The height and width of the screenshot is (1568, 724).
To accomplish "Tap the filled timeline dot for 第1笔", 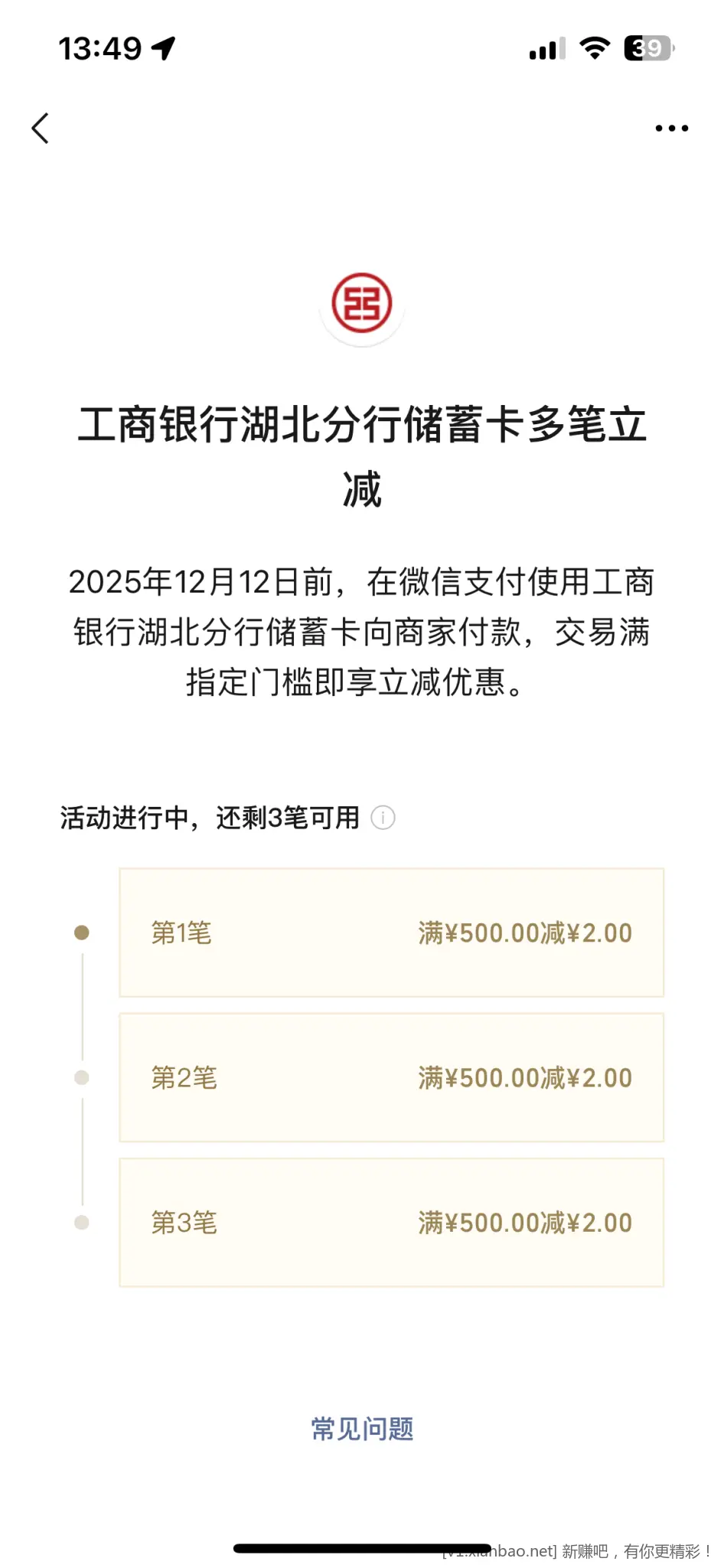I will pyautogui.click(x=81, y=933).
